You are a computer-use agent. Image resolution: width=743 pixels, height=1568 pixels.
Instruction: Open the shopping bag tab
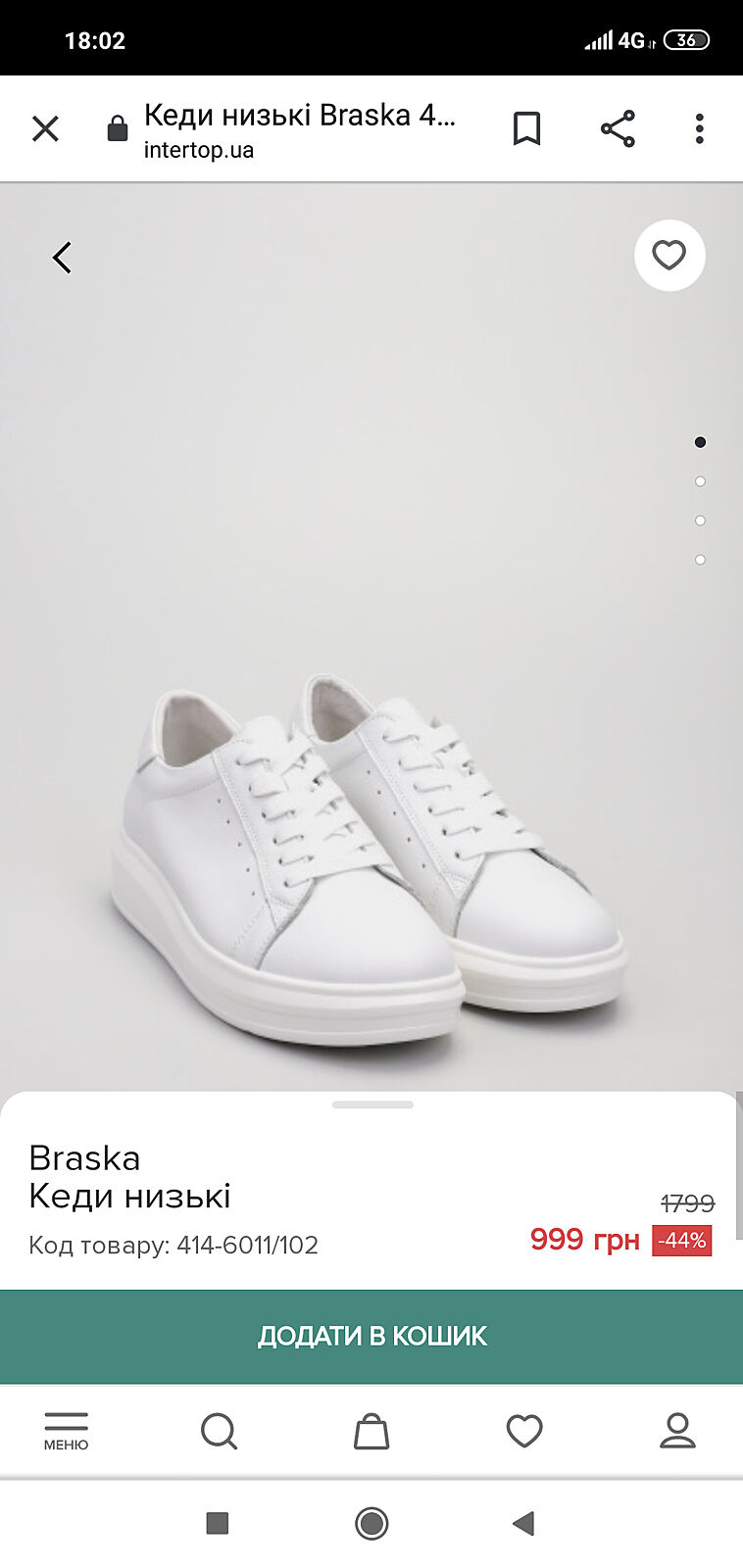click(x=371, y=1431)
